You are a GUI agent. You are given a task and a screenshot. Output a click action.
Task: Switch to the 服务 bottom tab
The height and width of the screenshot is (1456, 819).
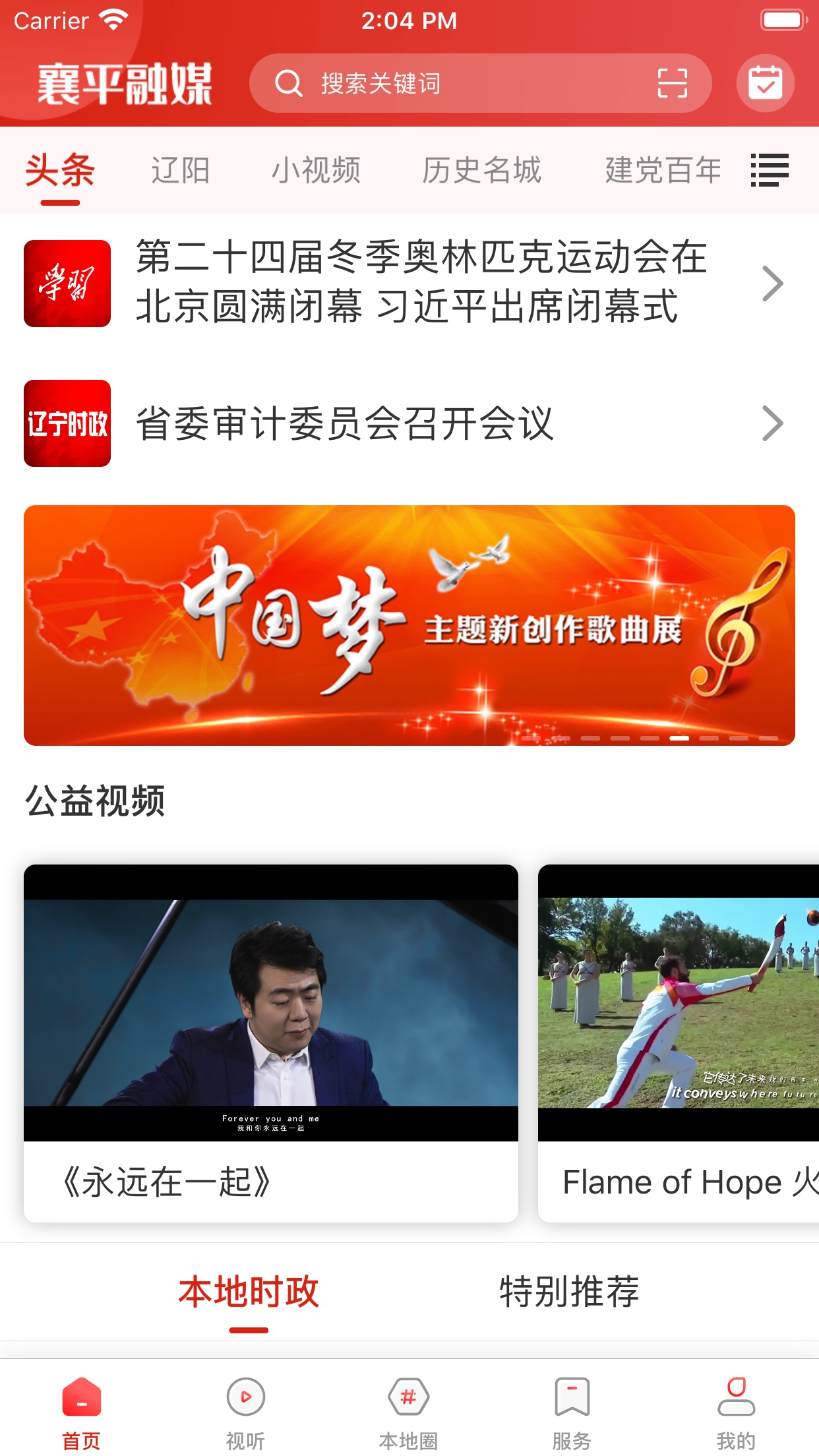point(572,1412)
